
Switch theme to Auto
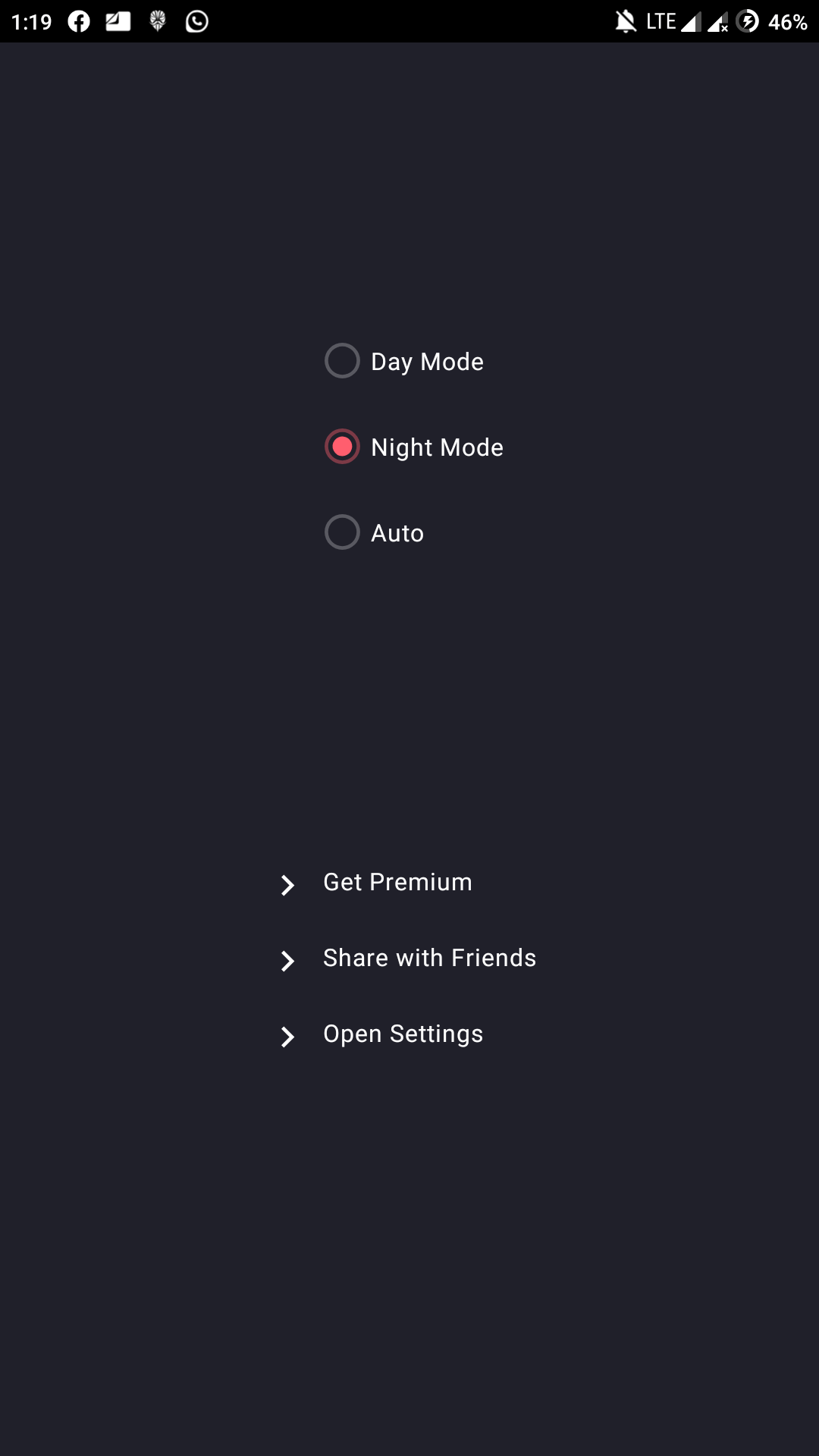coord(375,532)
